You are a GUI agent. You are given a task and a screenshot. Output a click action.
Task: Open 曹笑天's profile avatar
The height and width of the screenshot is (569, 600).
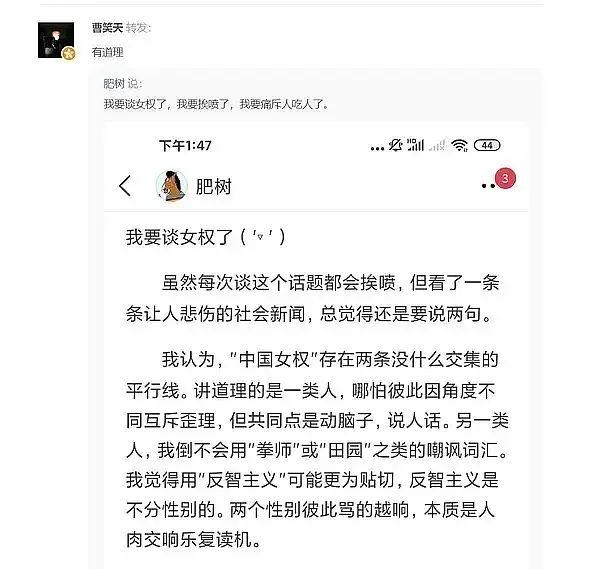click(x=56, y=40)
